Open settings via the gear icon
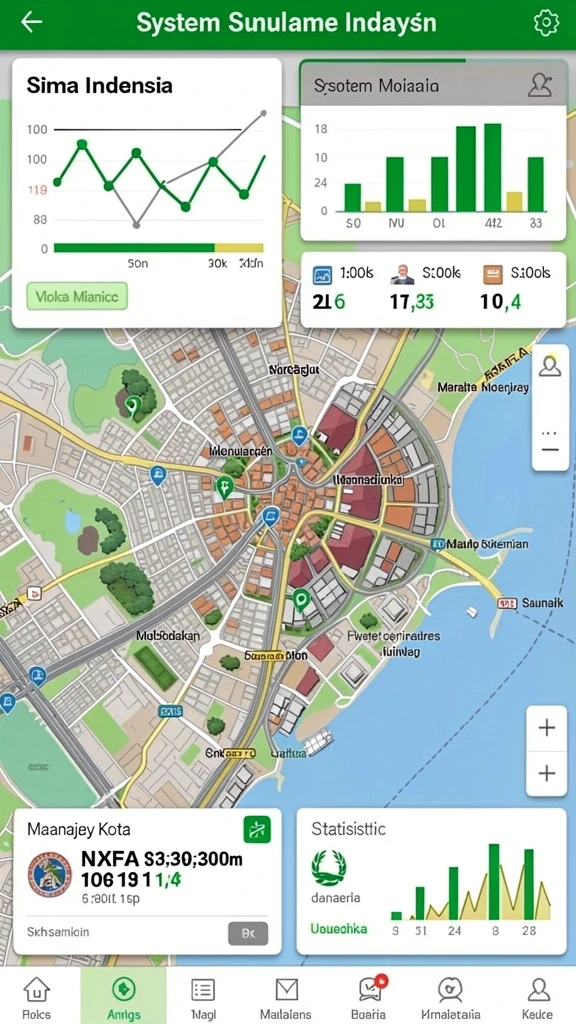The image size is (576, 1024). (545, 23)
